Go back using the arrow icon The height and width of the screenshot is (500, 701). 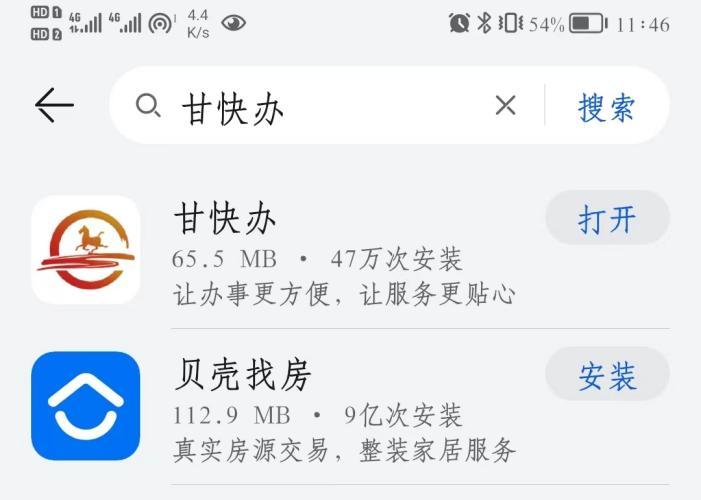point(54,105)
